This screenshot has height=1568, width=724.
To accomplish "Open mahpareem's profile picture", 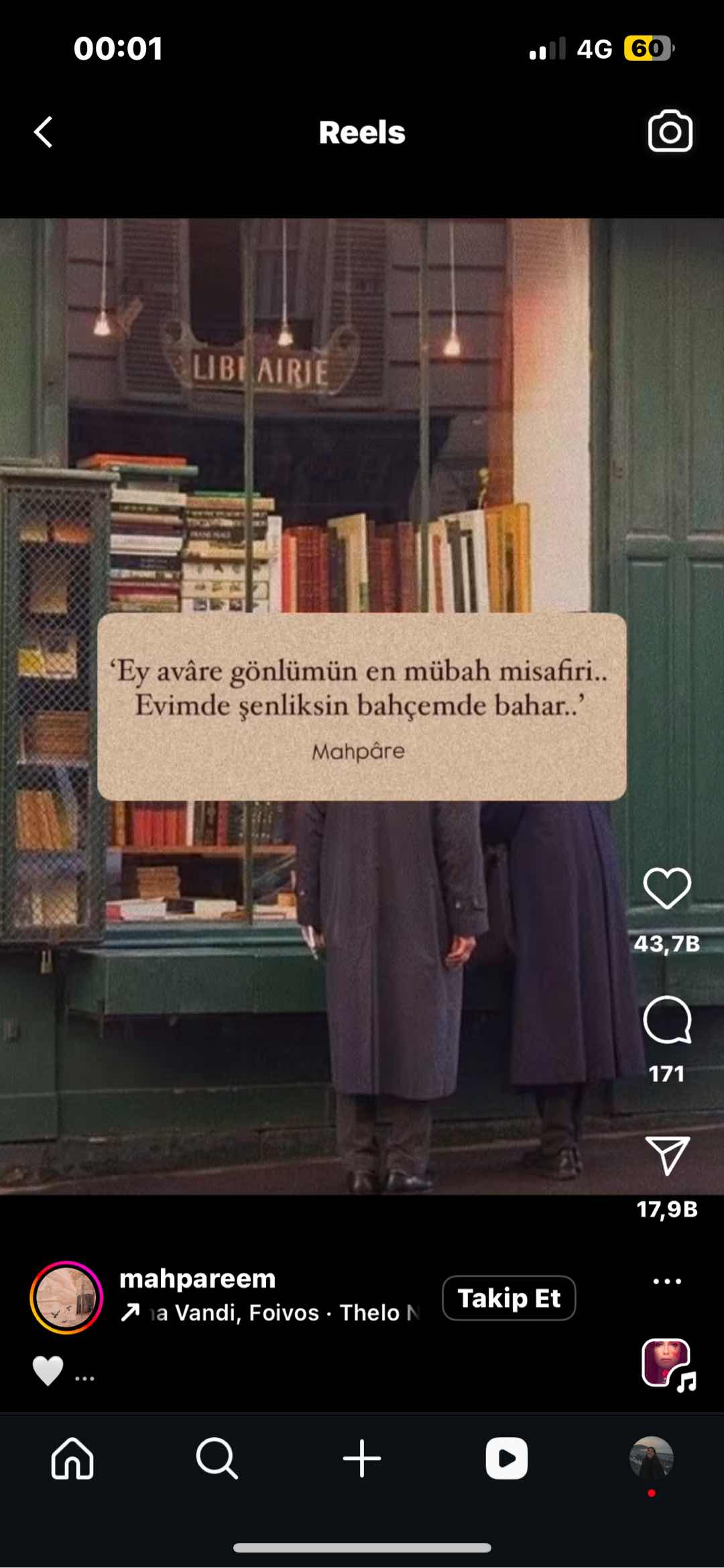I will click(x=66, y=1298).
